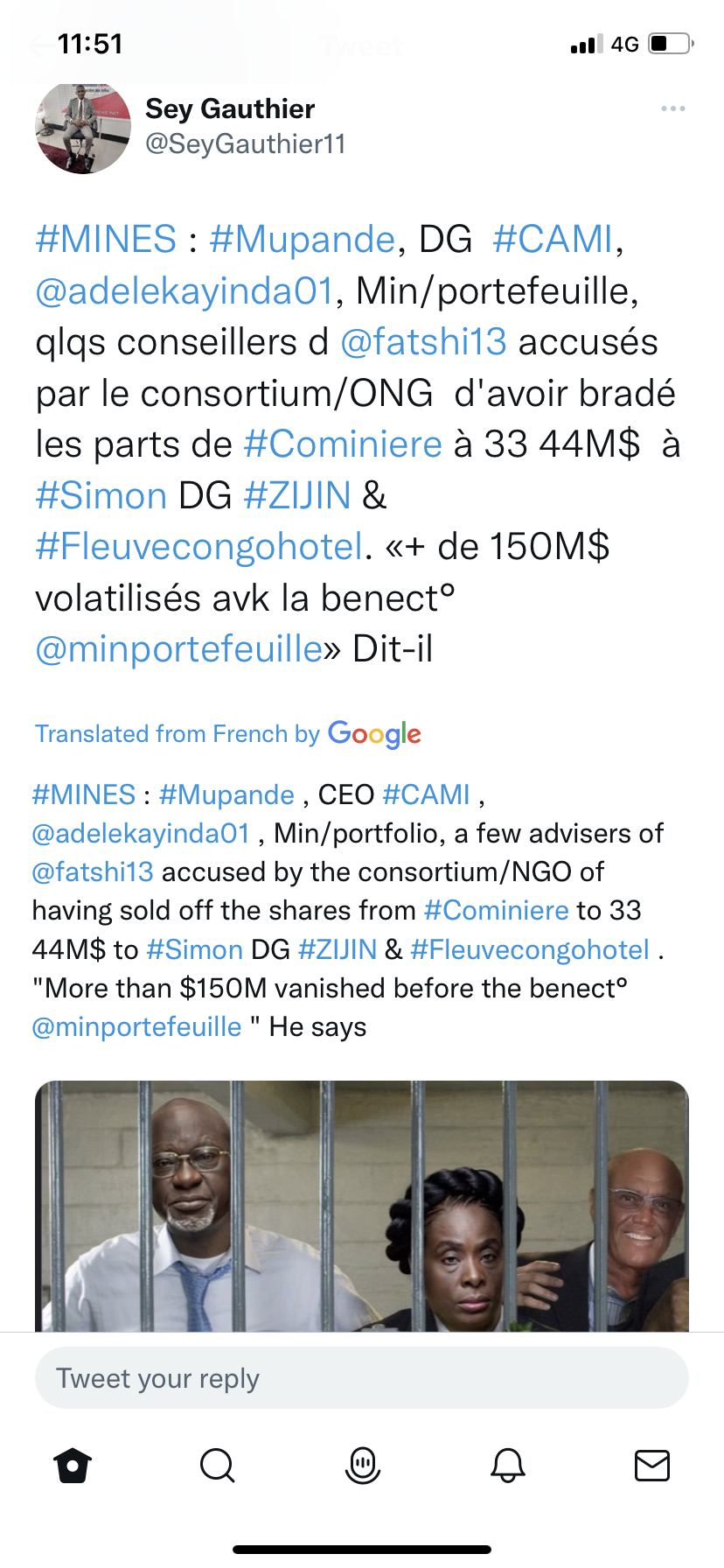Switch to the Search tab
The width and height of the screenshot is (724, 1568).
[x=217, y=1465]
